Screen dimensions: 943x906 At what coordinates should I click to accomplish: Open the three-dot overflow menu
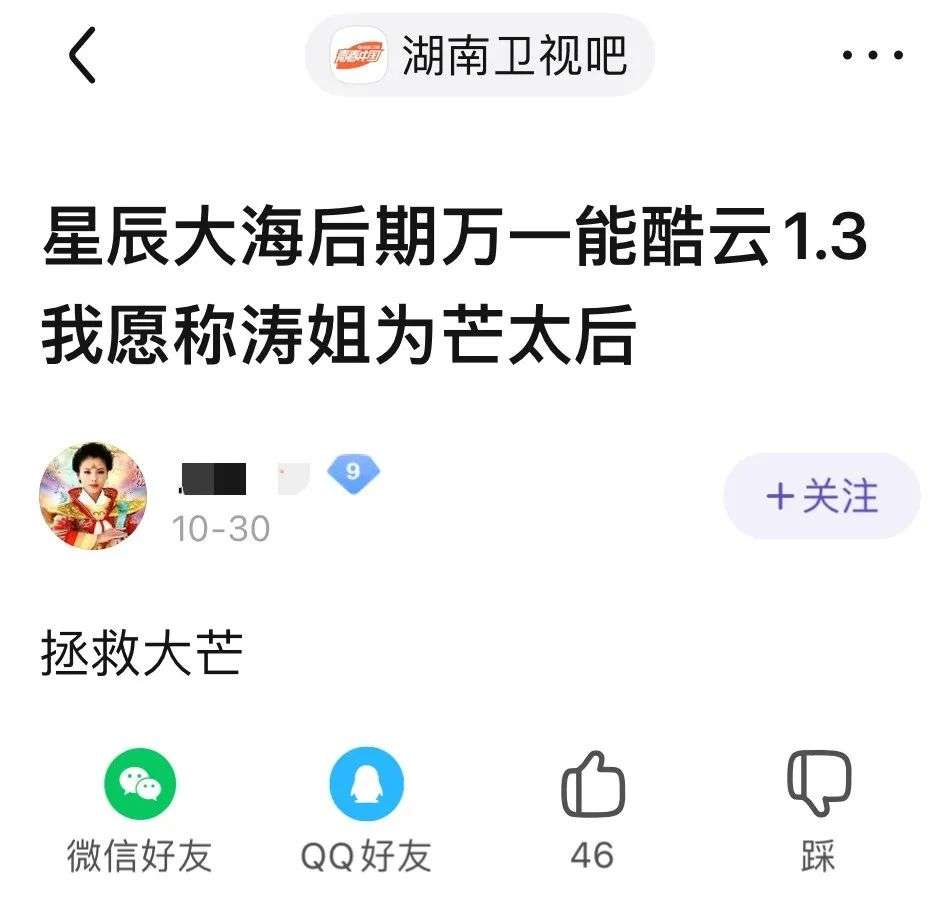click(872, 55)
